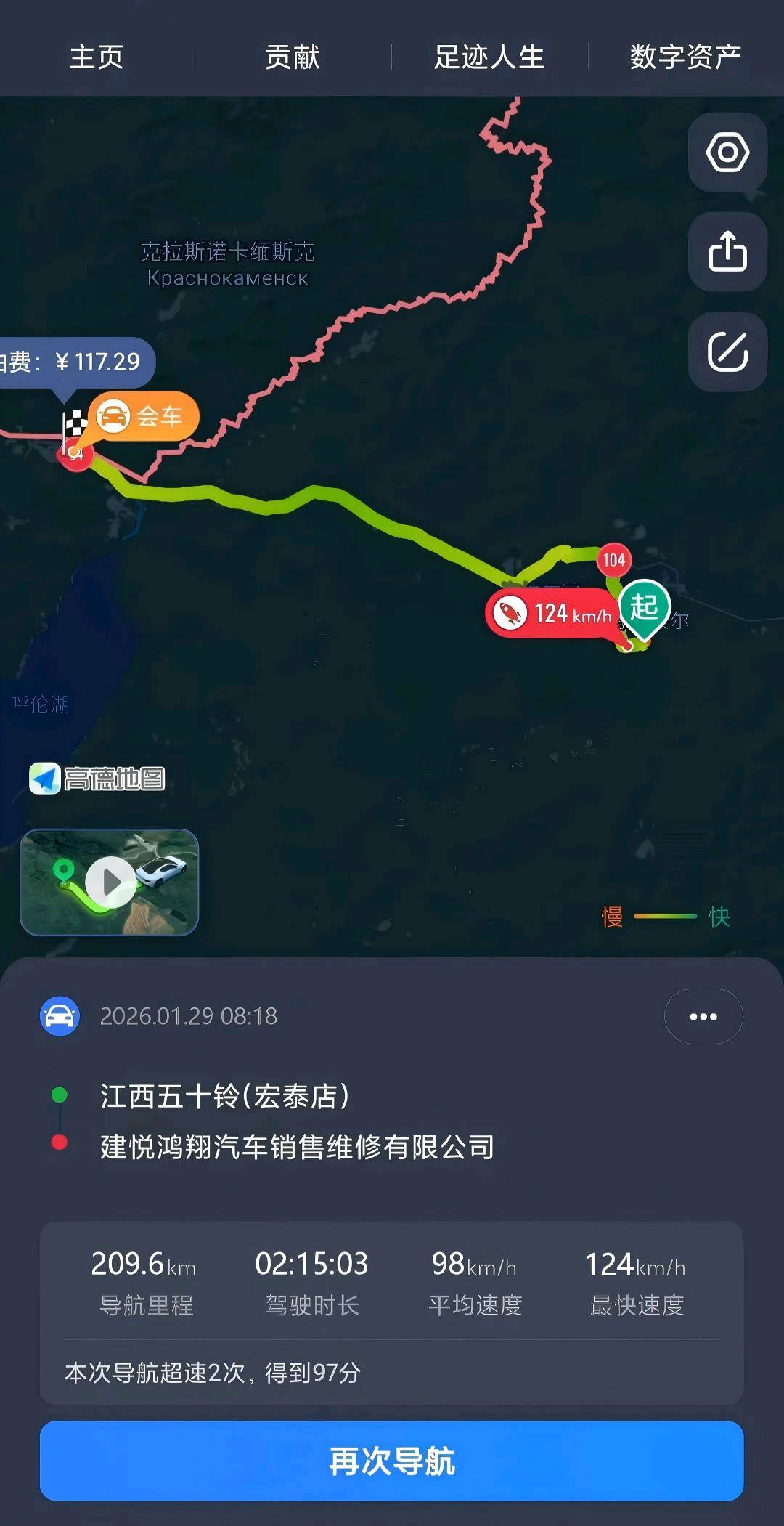Tap 再次导航 to navigate again
Viewport: 784px width, 1526px height.
point(392,1461)
